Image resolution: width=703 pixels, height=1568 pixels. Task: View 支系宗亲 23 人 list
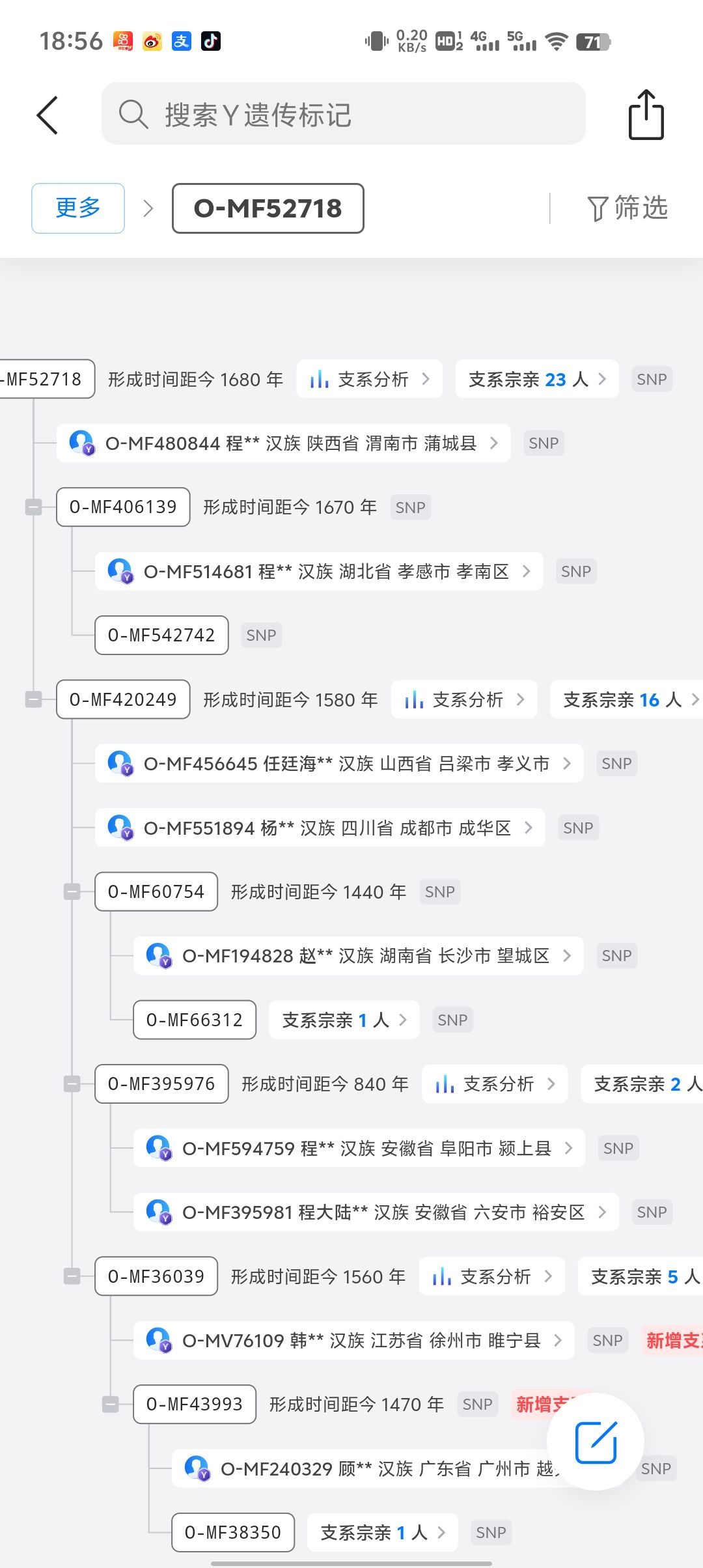tap(536, 379)
